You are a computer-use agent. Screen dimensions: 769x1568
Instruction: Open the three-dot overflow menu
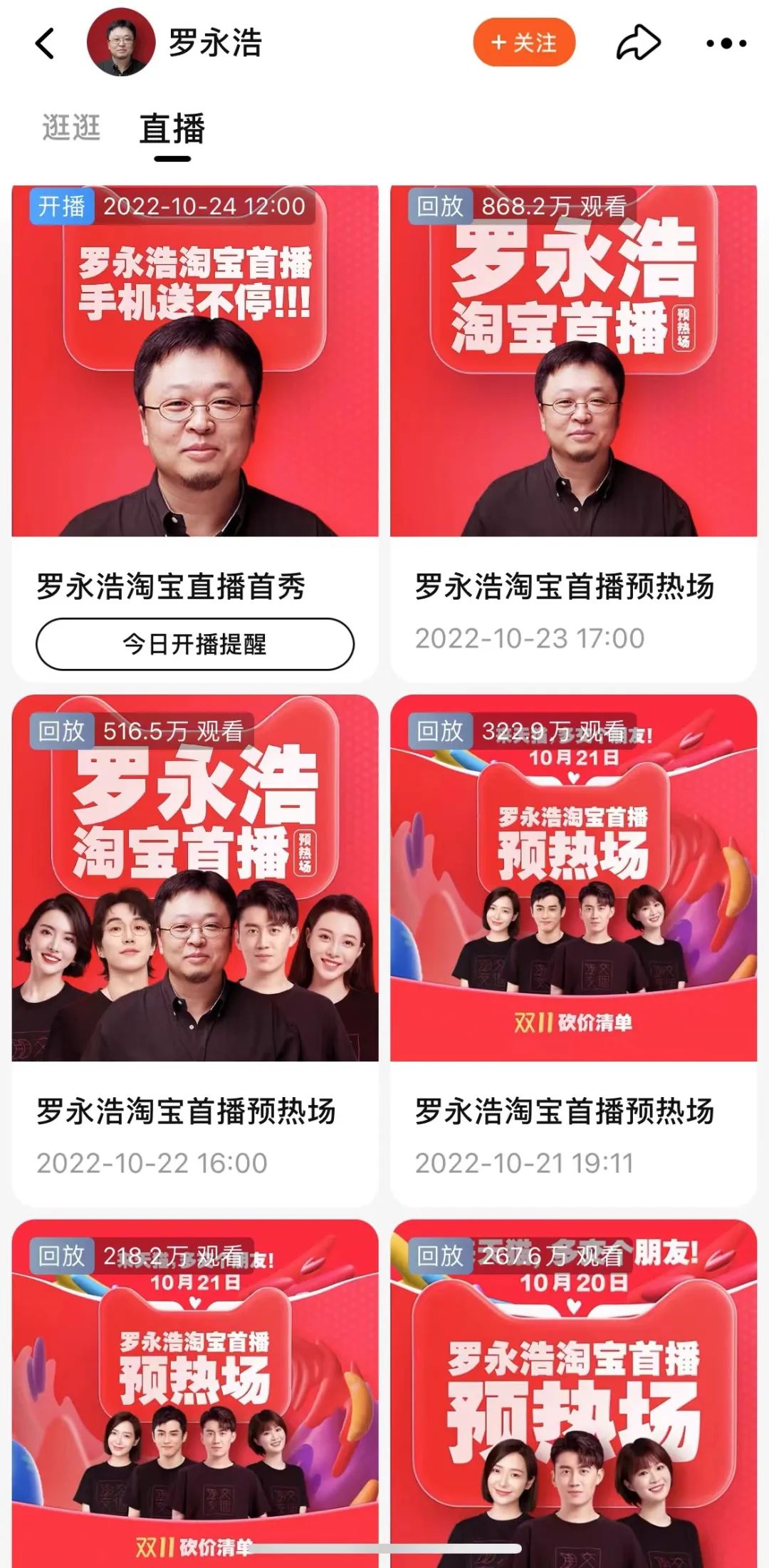coord(726,43)
